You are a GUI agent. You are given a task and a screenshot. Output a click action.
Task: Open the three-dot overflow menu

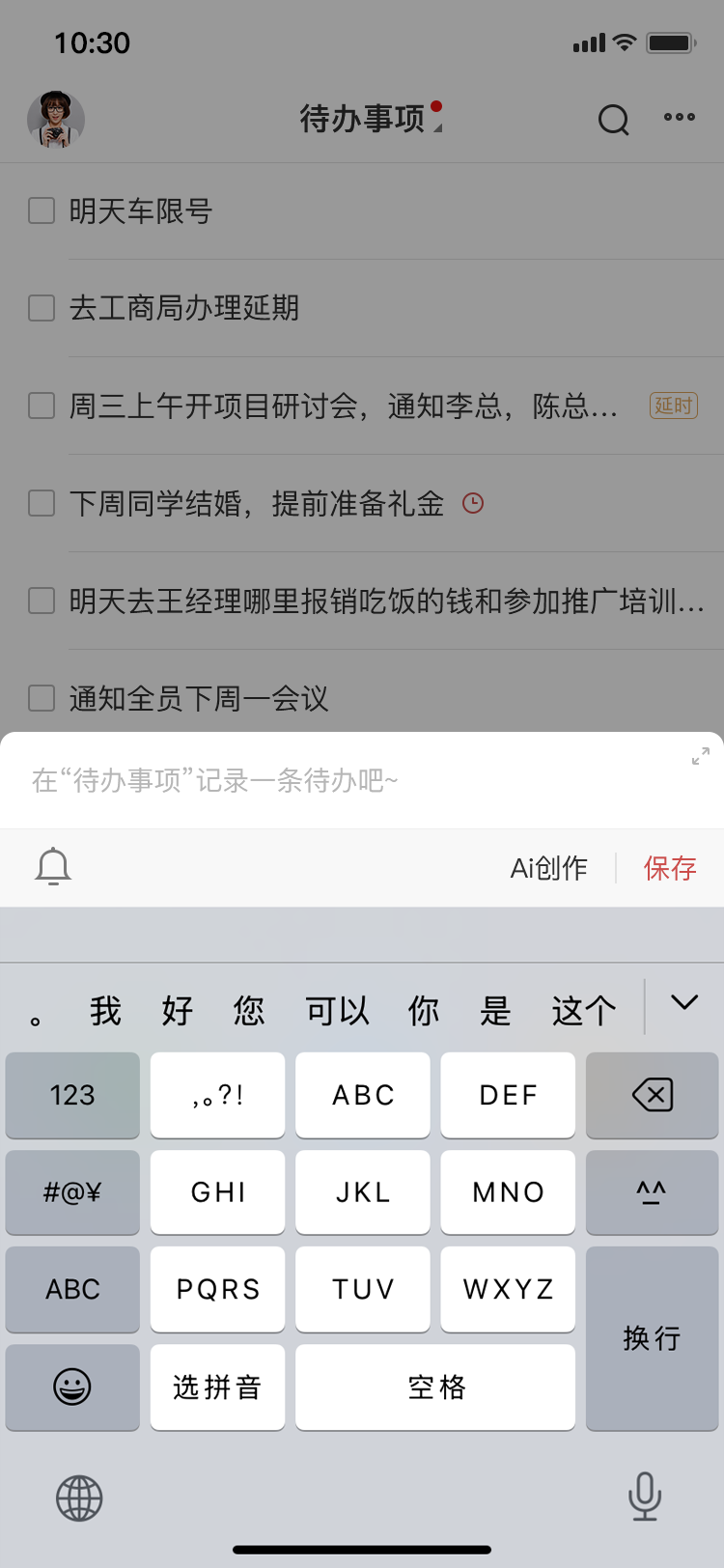[x=679, y=118]
